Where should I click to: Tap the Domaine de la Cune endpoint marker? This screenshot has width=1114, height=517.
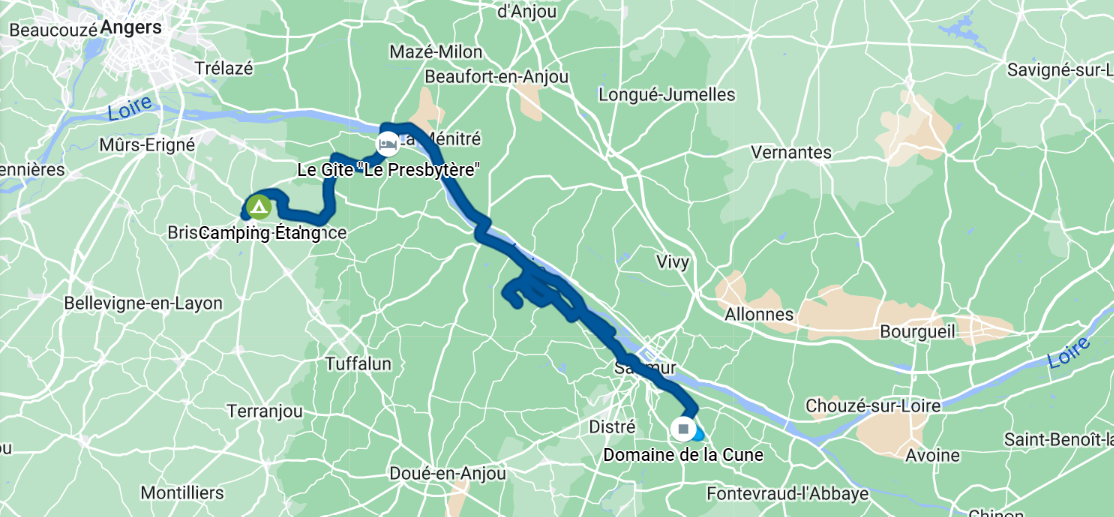684,429
